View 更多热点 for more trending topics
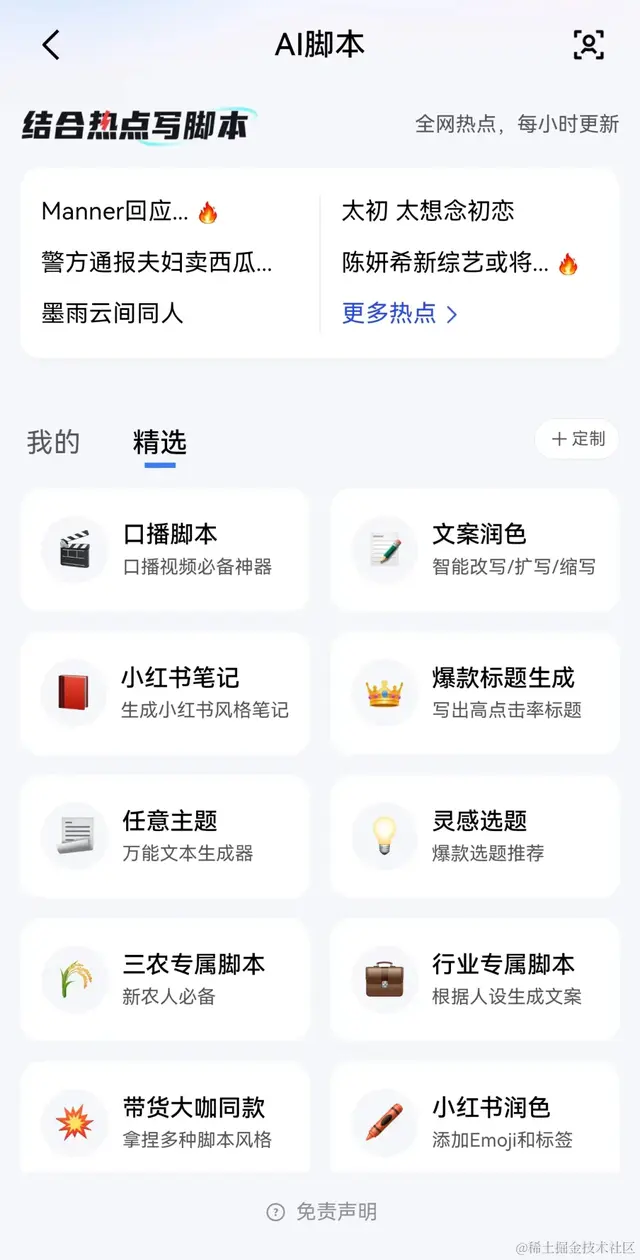This screenshot has width=640, height=1260. [x=399, y=313]
